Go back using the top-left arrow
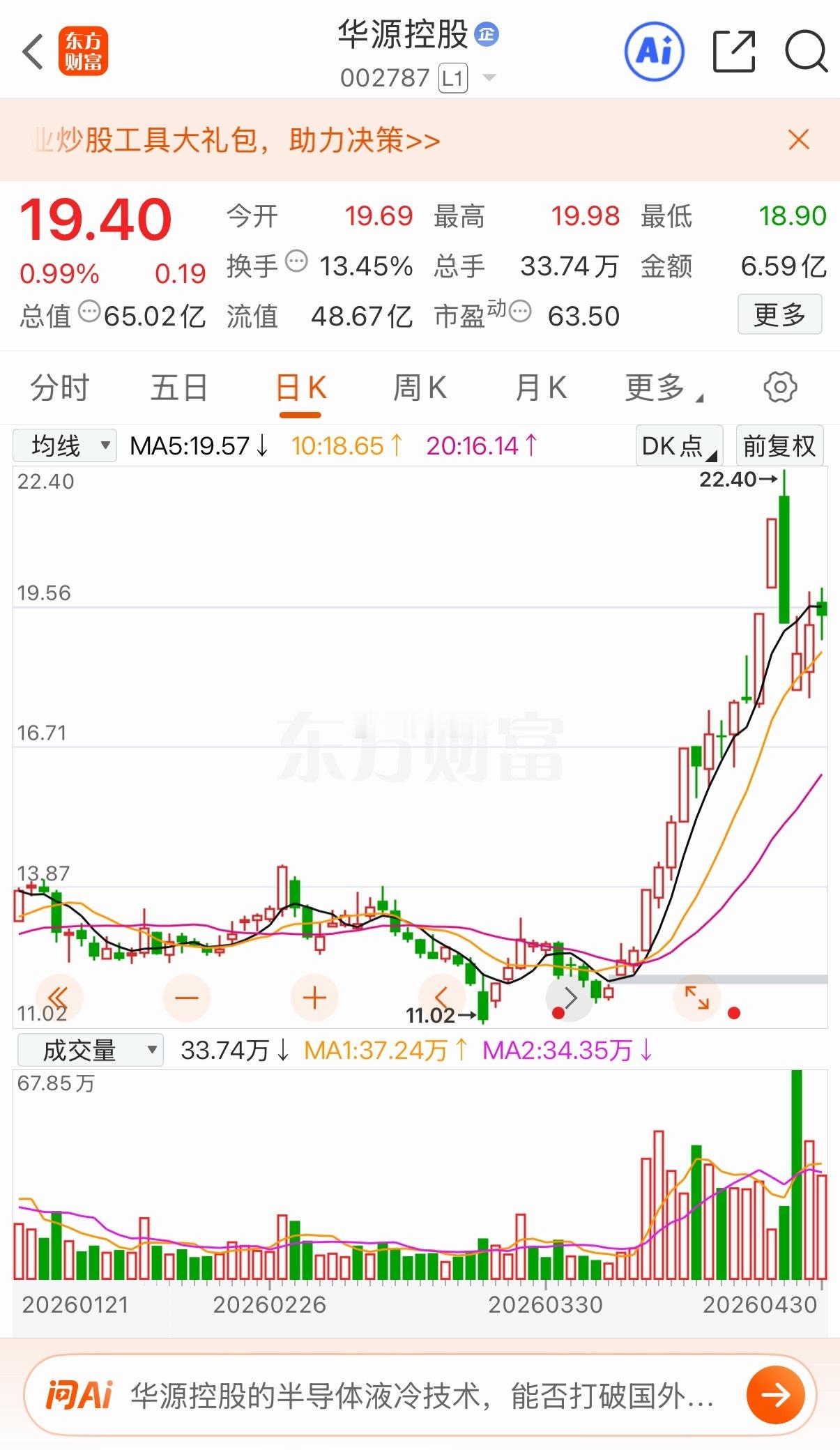840x1450 pixels. tap(33, 52)
